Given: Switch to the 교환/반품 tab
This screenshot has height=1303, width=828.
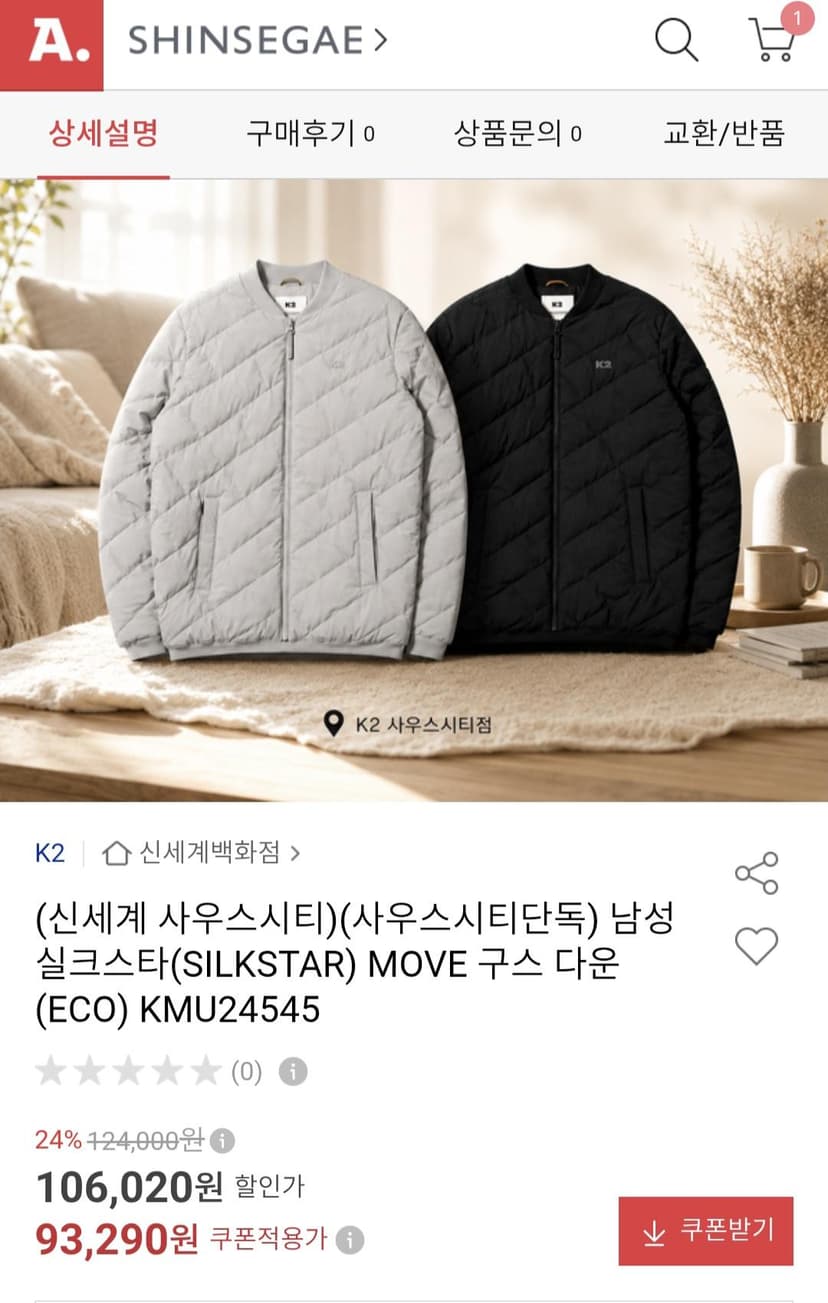Looking at the screenshot, I should point(725,133).
